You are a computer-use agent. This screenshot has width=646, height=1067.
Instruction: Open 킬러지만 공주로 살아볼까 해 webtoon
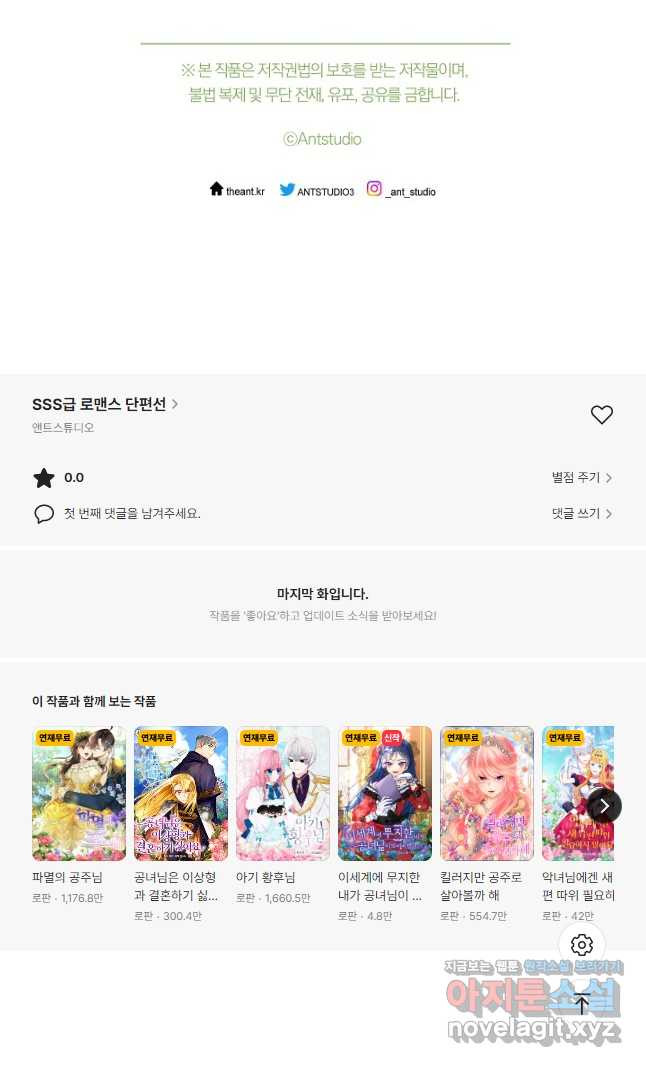click(487, 794)
